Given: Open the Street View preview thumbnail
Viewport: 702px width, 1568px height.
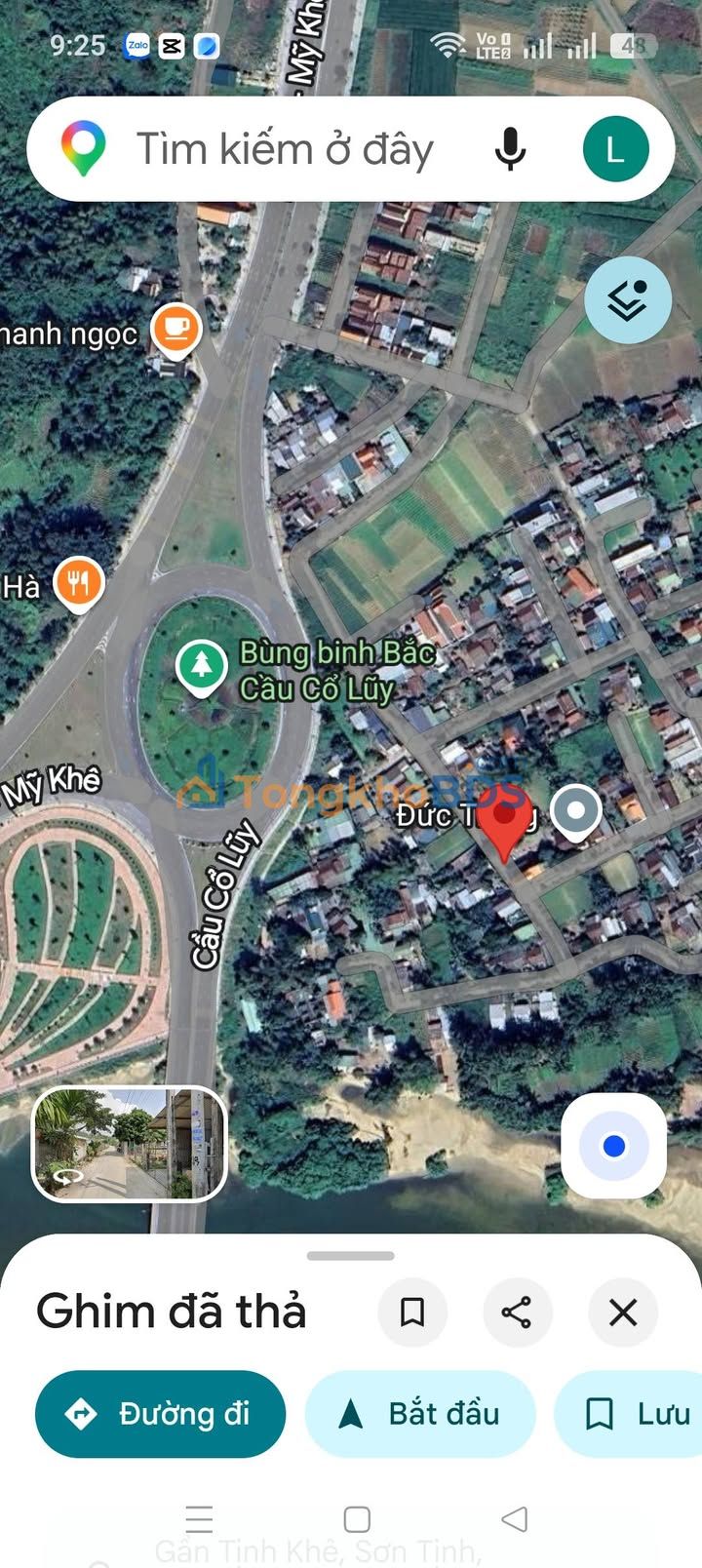Looking at the screenshot, I should [x=130, y=1144].
